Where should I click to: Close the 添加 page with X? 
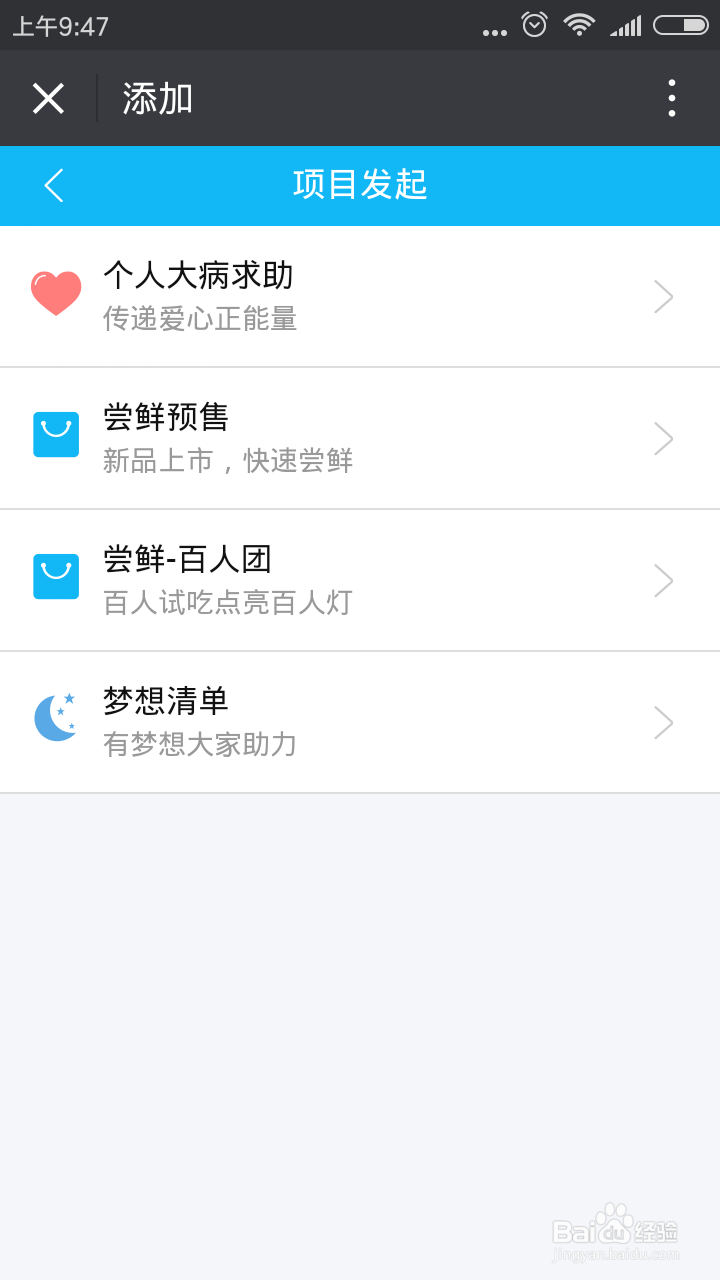48,98
